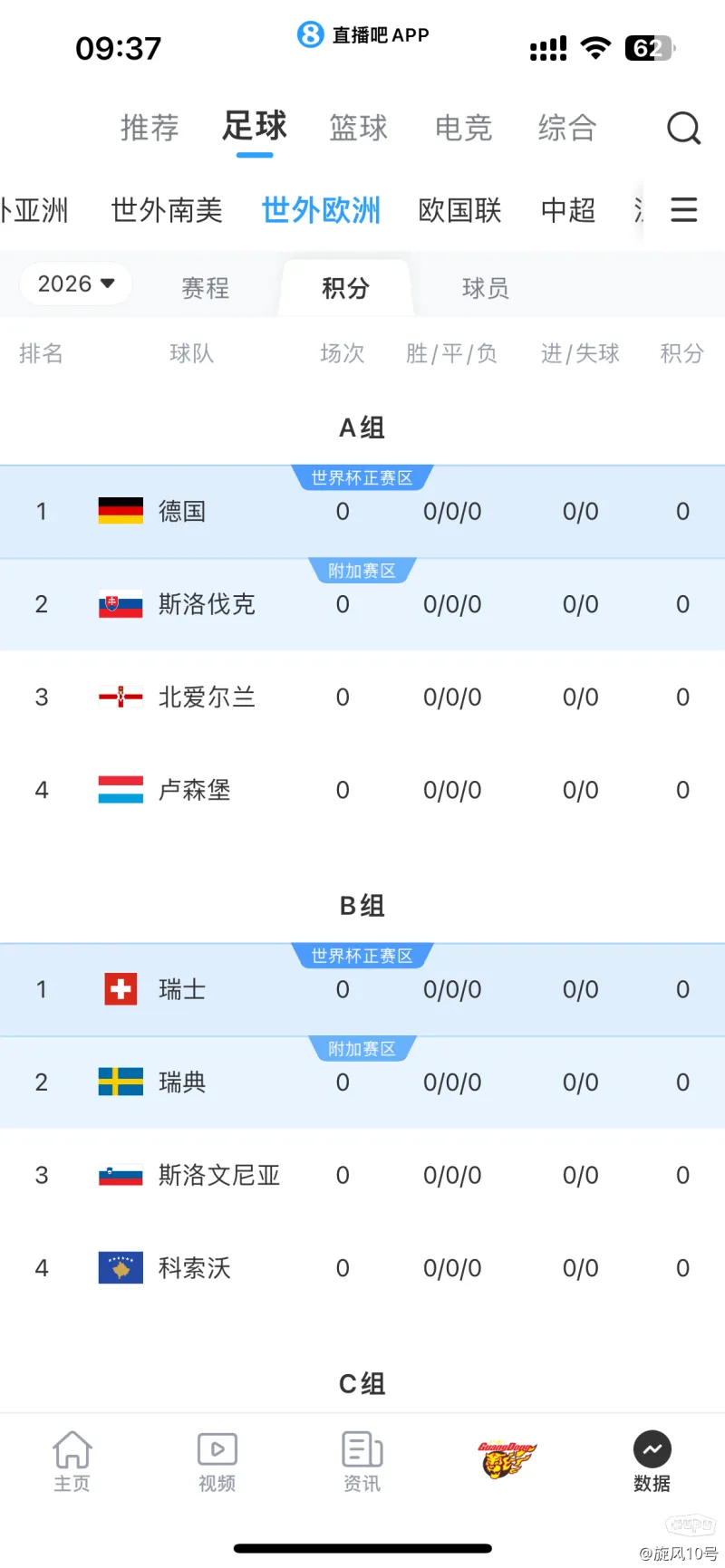Open the 瑞士 team row
The width and height of the screenshot is (725, 1568).
[182, 990]
